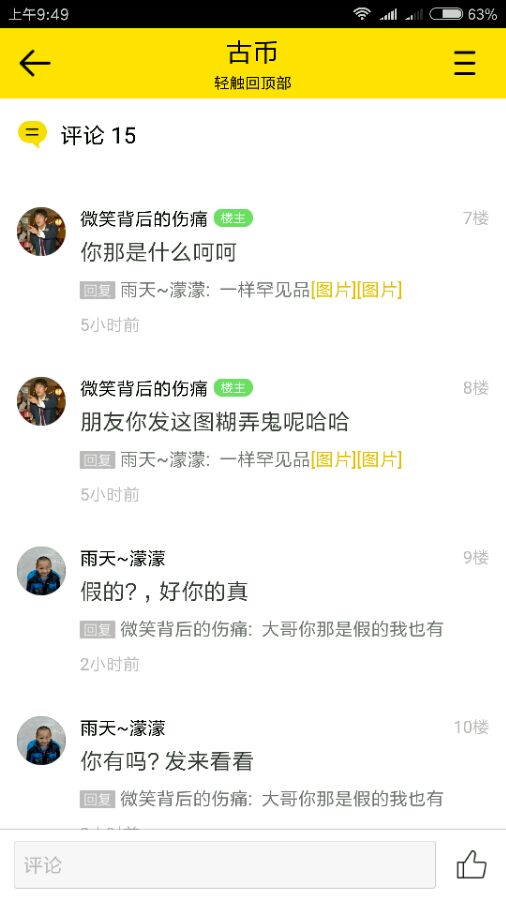Open the 9楼 comment 假的?,好你的真
The image size is (506, 900).
[164, 591]
